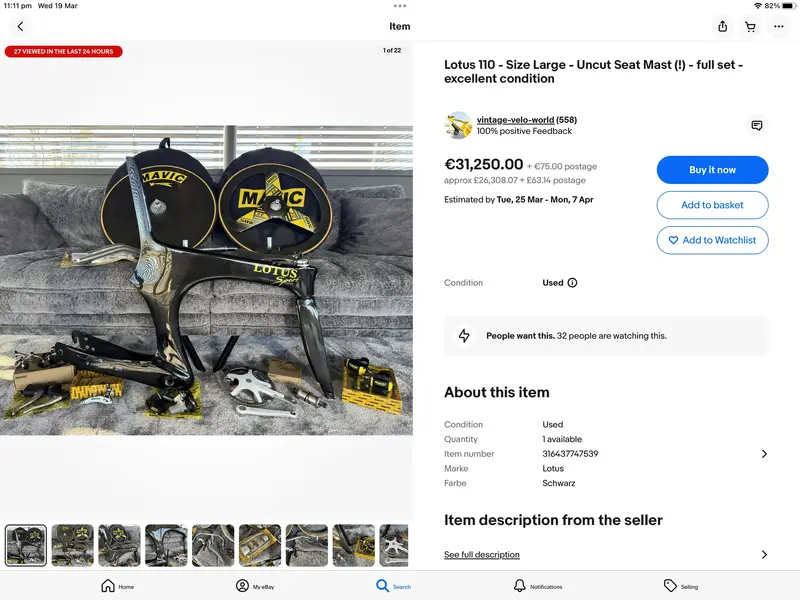The image size is (800, 600).
Task: Open the main bike photo
Action: (x=206, y=280)
